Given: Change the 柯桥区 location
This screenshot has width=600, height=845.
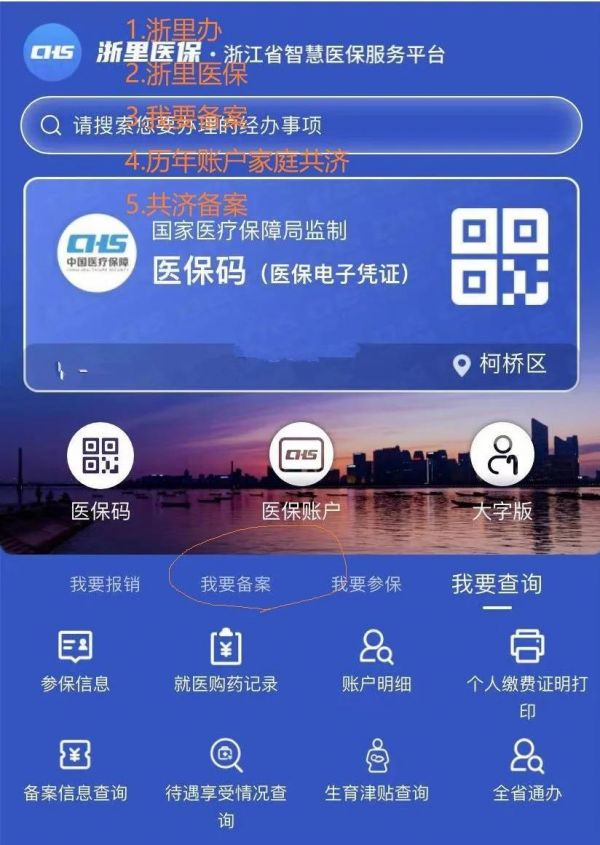Looking at the screenshot, I should 500,364.
